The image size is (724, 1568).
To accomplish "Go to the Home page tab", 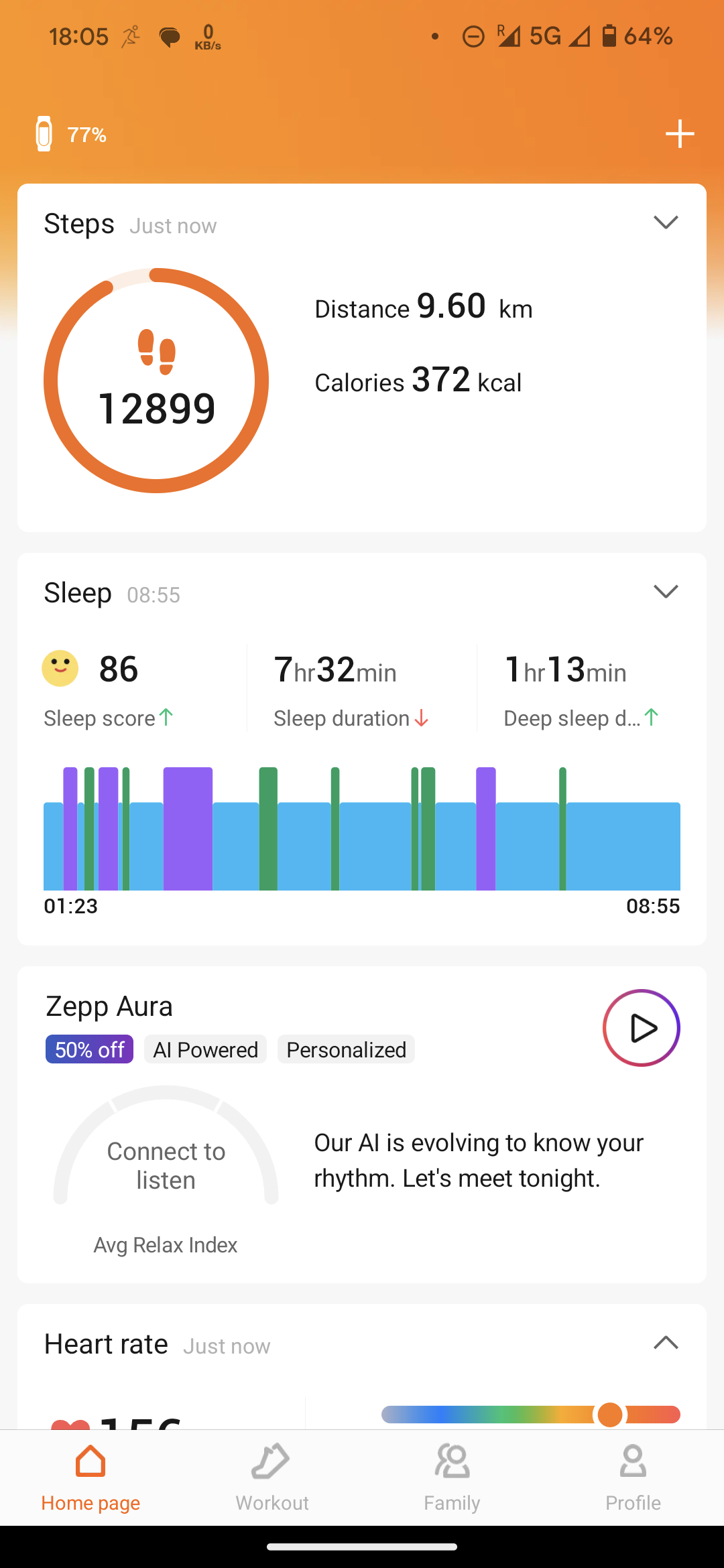I will pyautogui.click(x=90, y=1478).
